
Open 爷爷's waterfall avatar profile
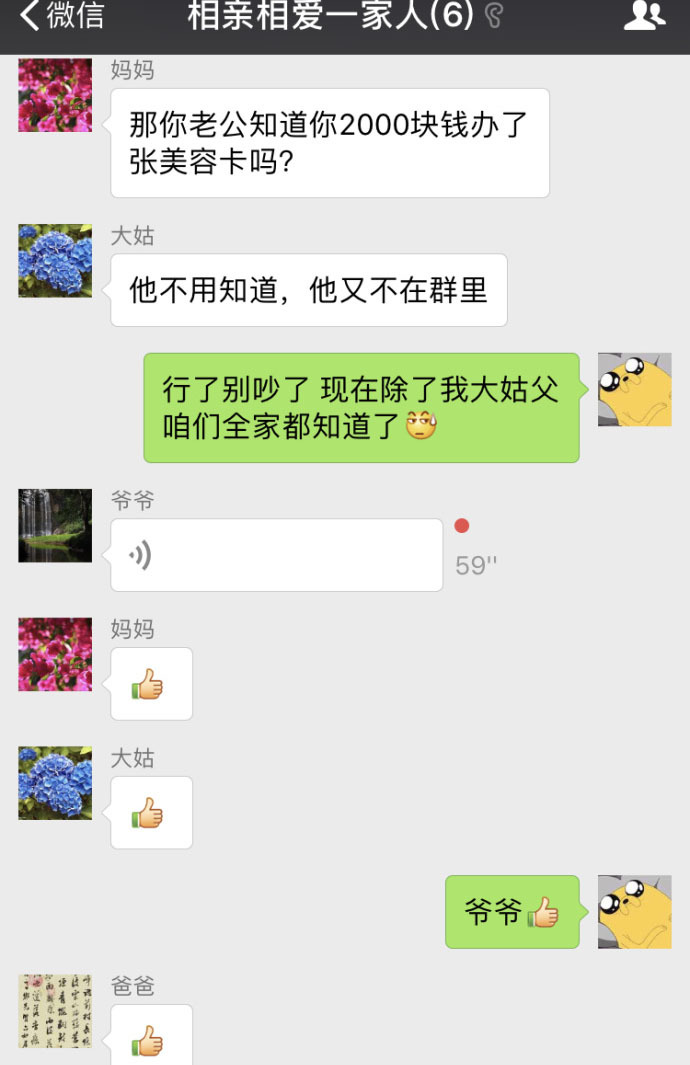55,525
